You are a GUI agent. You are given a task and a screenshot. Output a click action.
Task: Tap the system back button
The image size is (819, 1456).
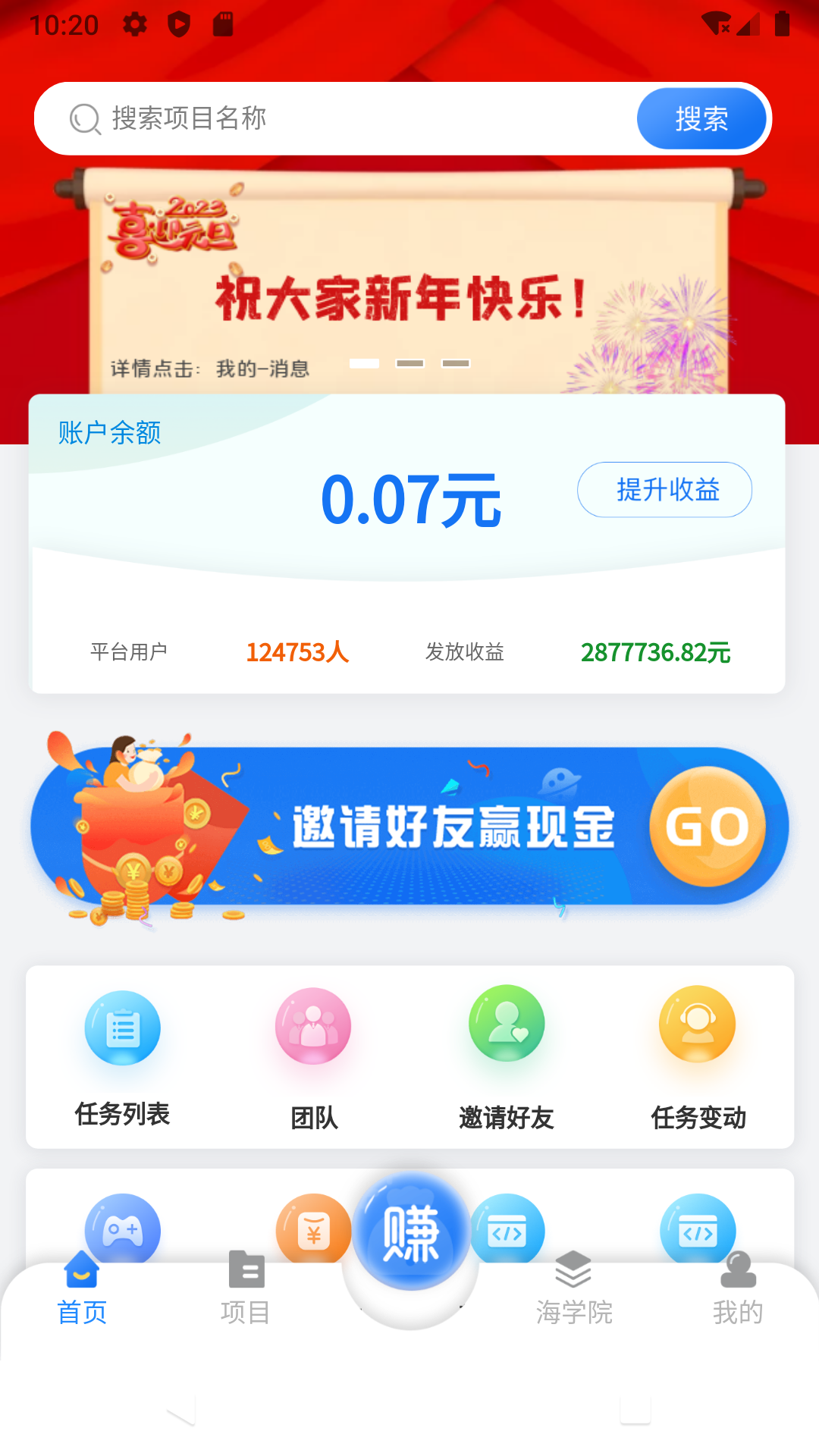pos(180,1409)
